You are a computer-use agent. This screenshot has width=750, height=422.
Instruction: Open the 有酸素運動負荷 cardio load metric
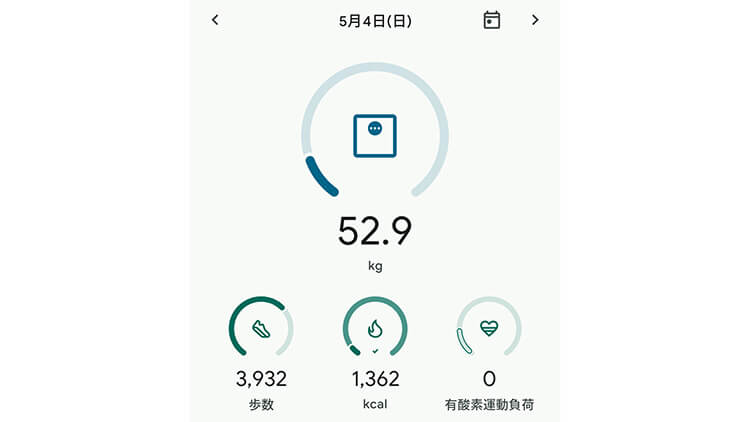click(x=489, y=328)
